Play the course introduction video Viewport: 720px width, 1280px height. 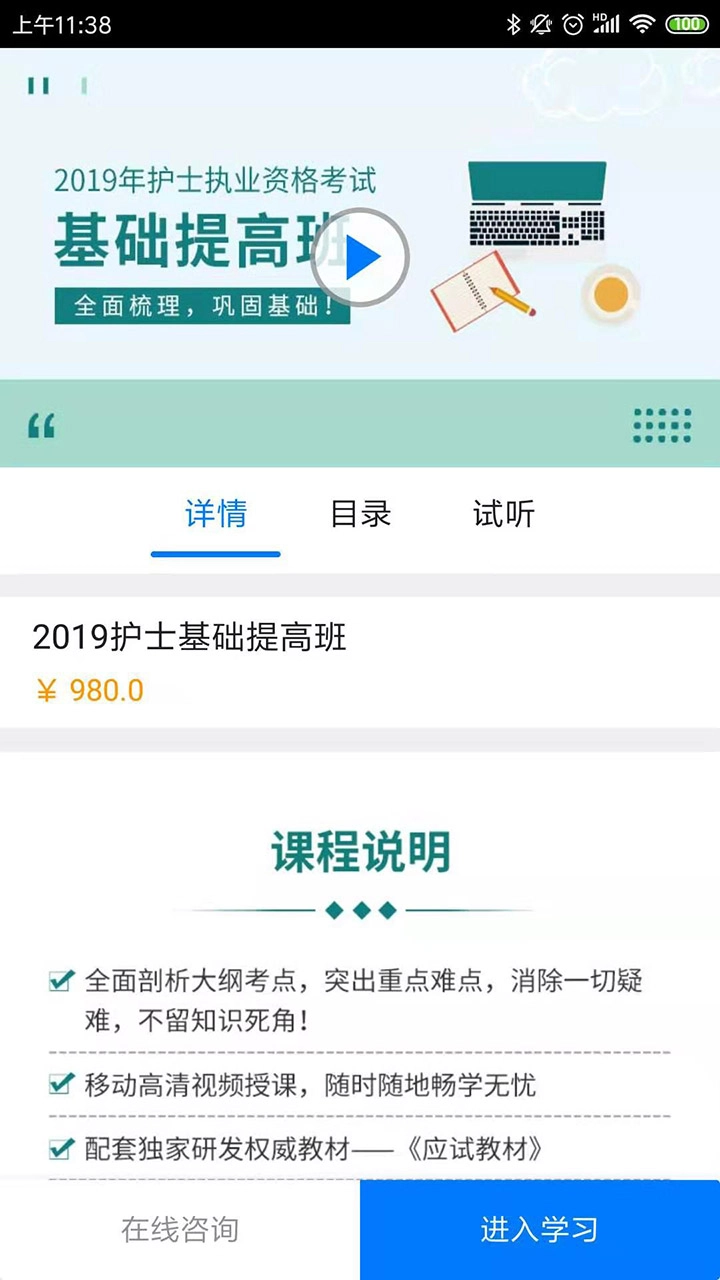[x=360, y=256]
